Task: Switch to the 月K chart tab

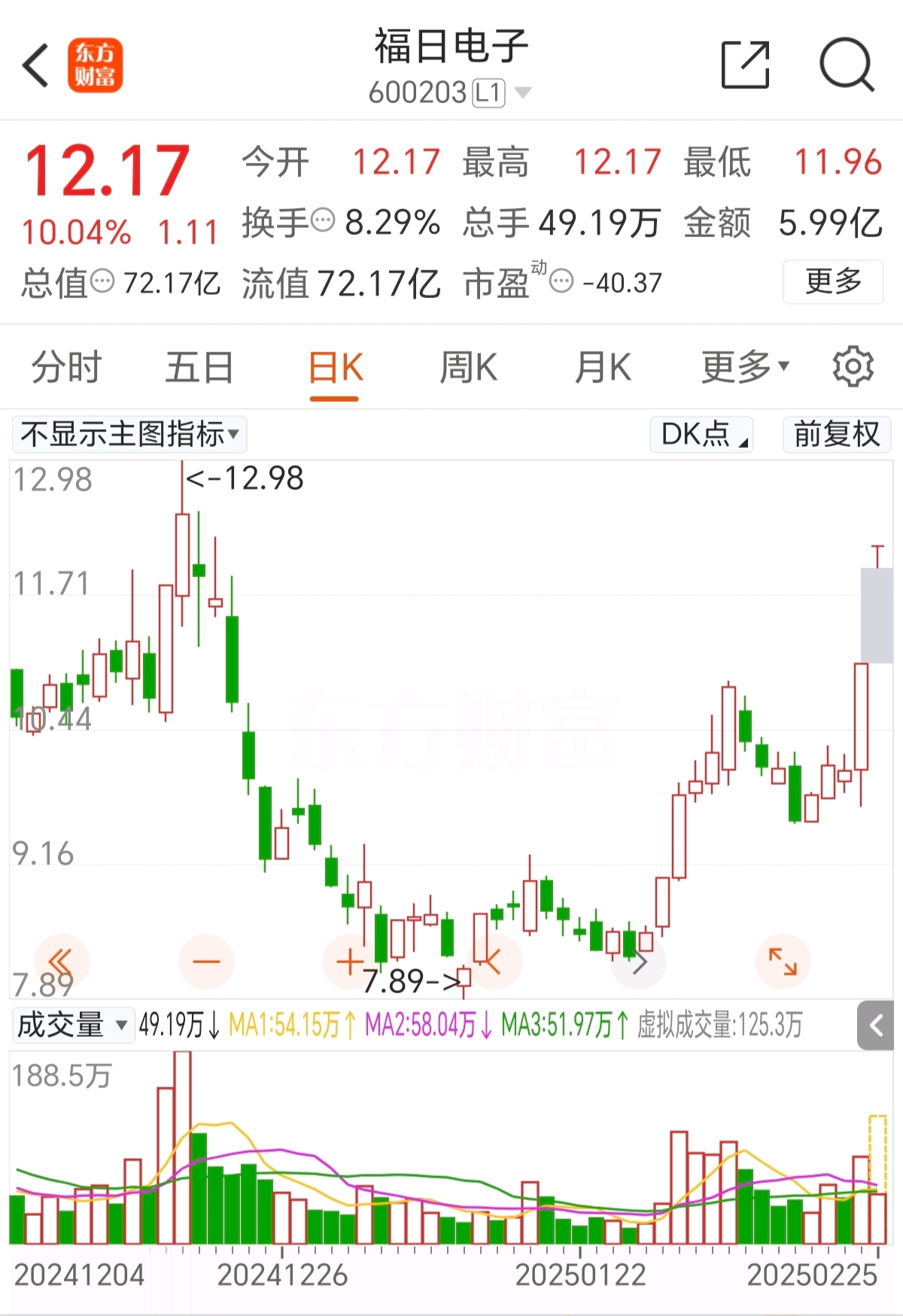Action: tap(603, 368)
